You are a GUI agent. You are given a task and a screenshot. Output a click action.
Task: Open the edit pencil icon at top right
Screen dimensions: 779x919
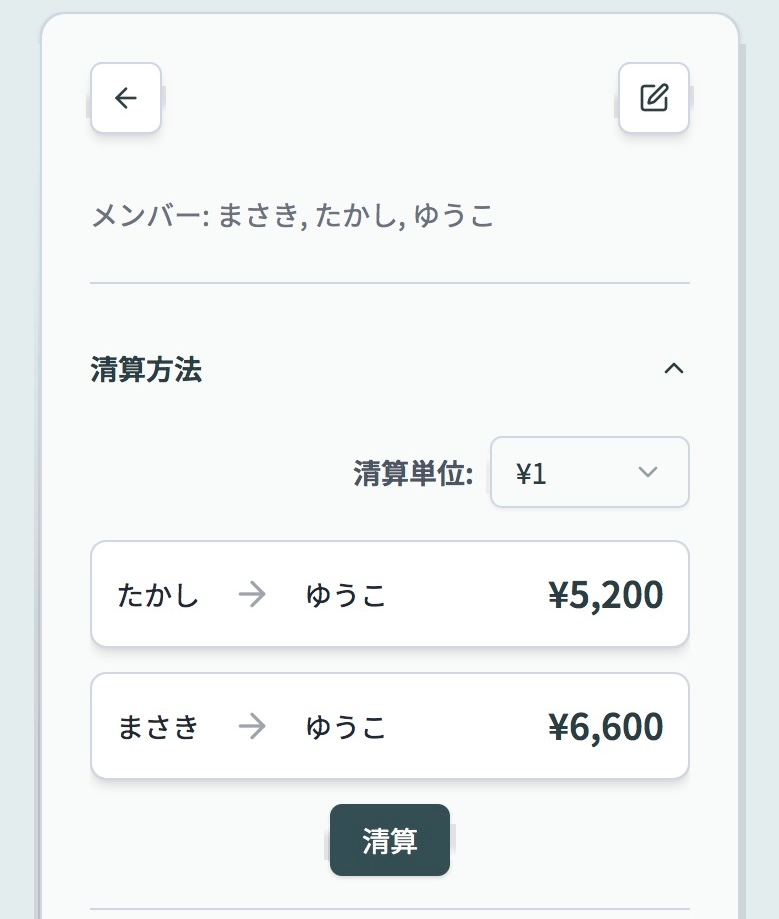(653, 98)
